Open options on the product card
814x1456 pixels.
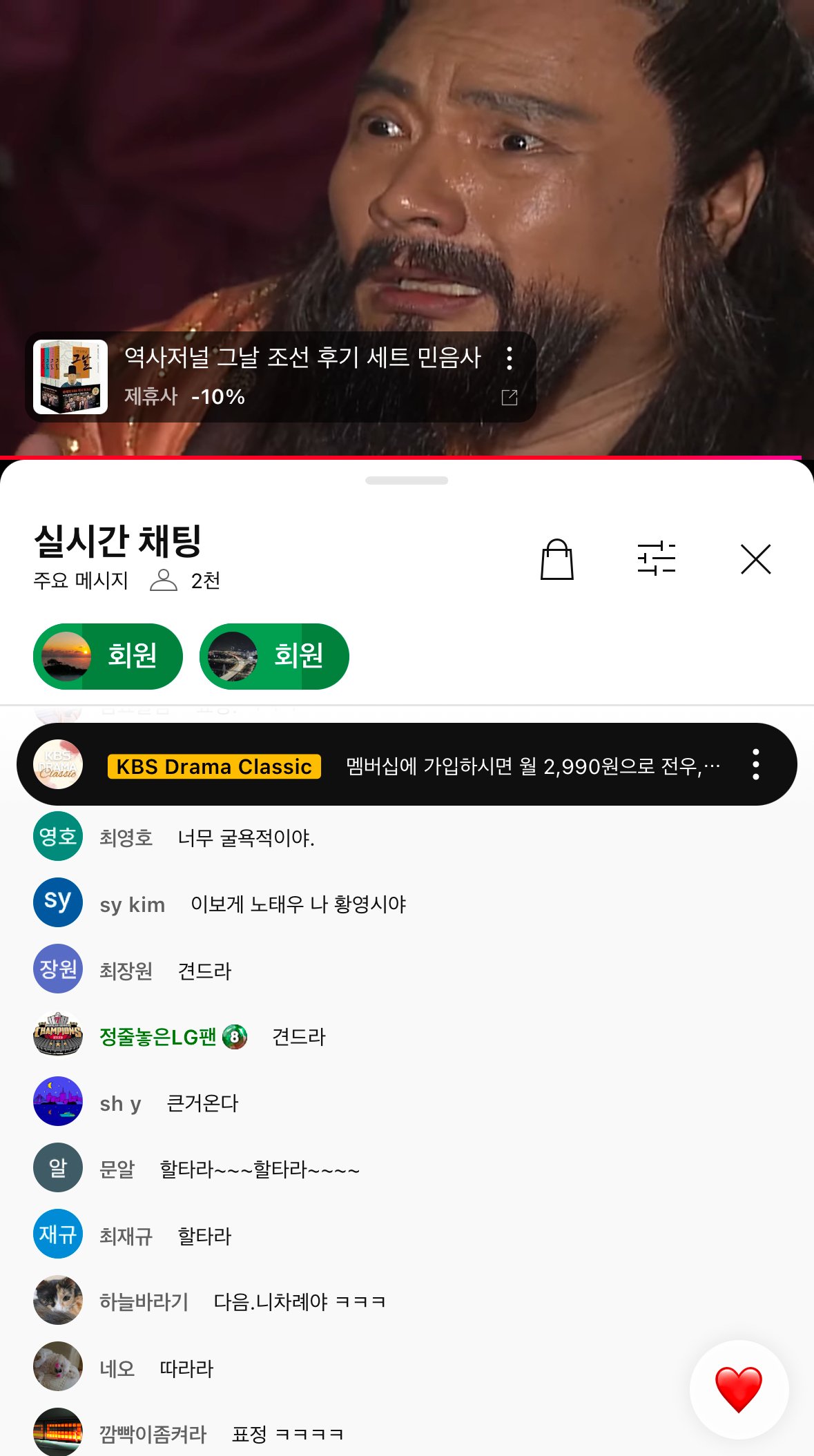tap(510, 358)
